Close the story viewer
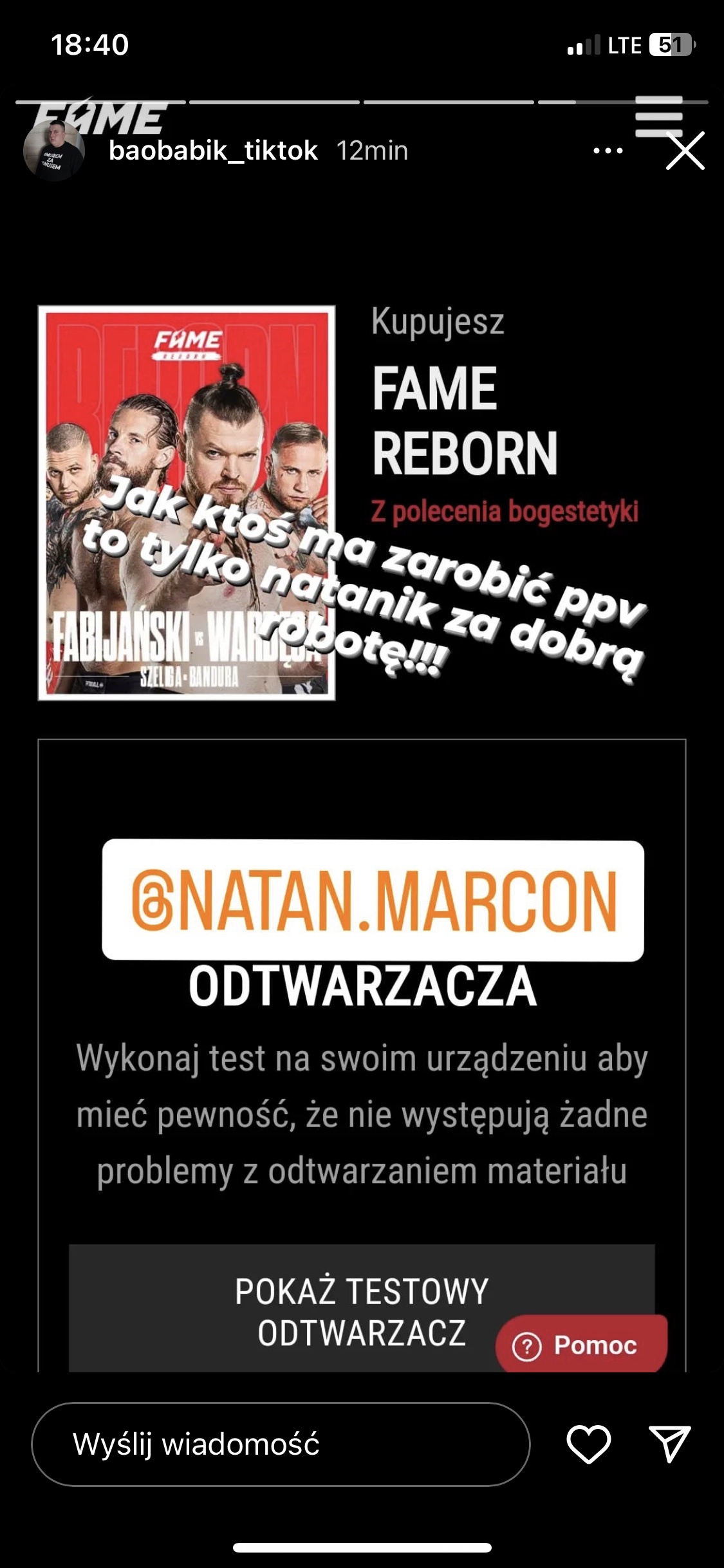This screenshot has width=724, height=1568. tap(685, 151)
